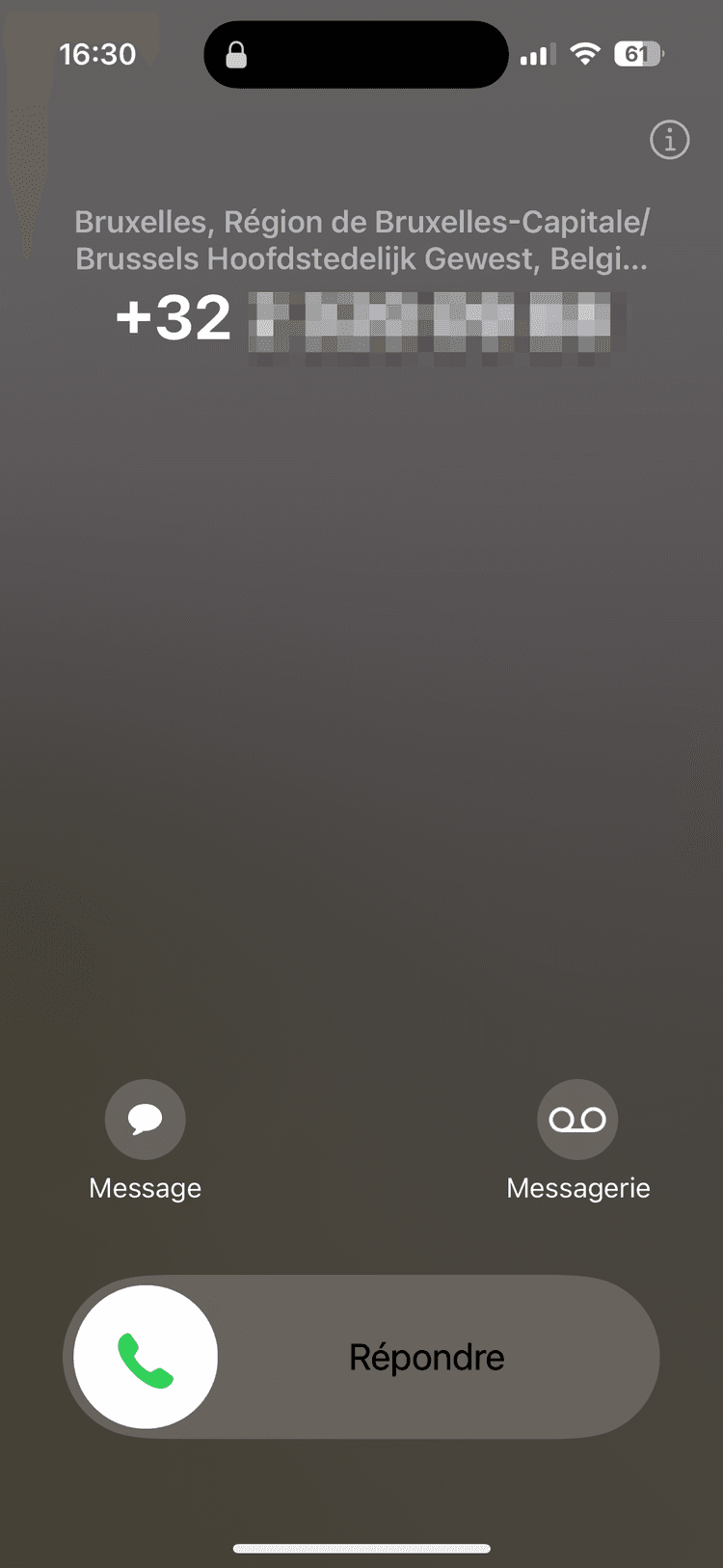Tap the Wi-Fi status icon
This screenshot has height=1568, width=723.
pyautogui.click(x=586, y=54)
